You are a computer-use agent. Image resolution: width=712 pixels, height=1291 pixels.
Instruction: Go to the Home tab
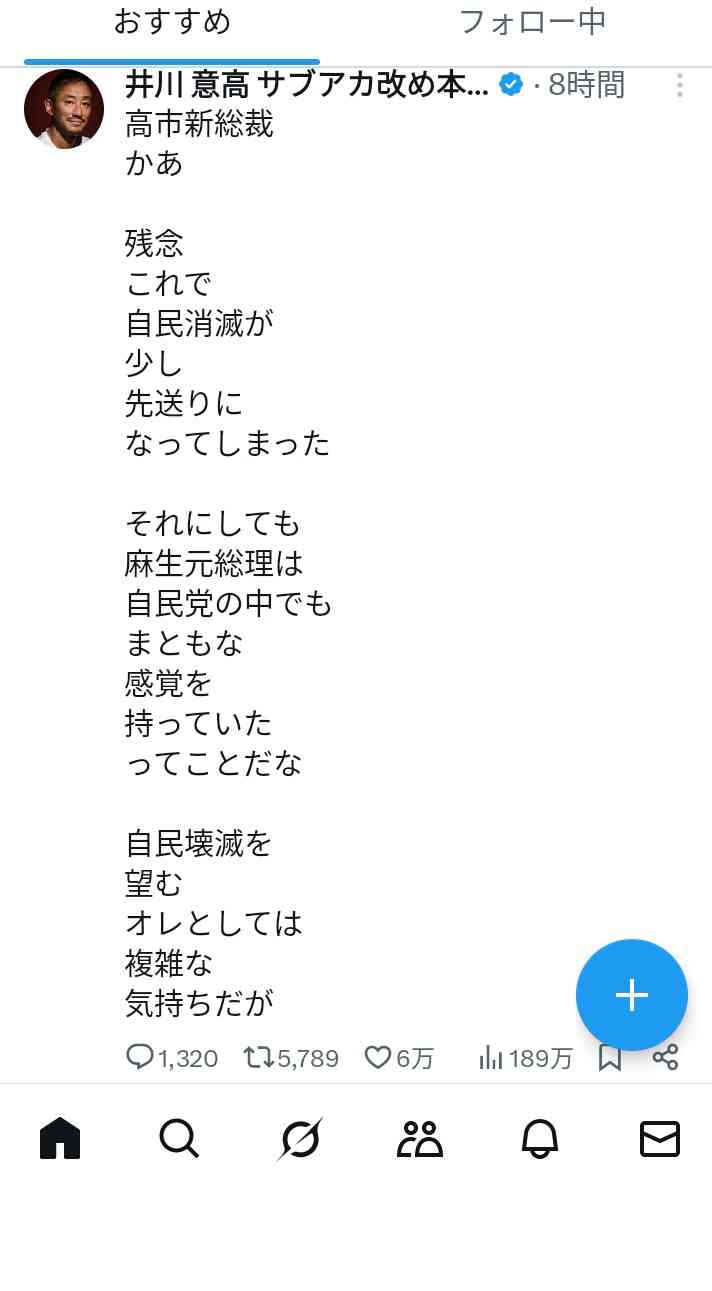[60, 1138]
